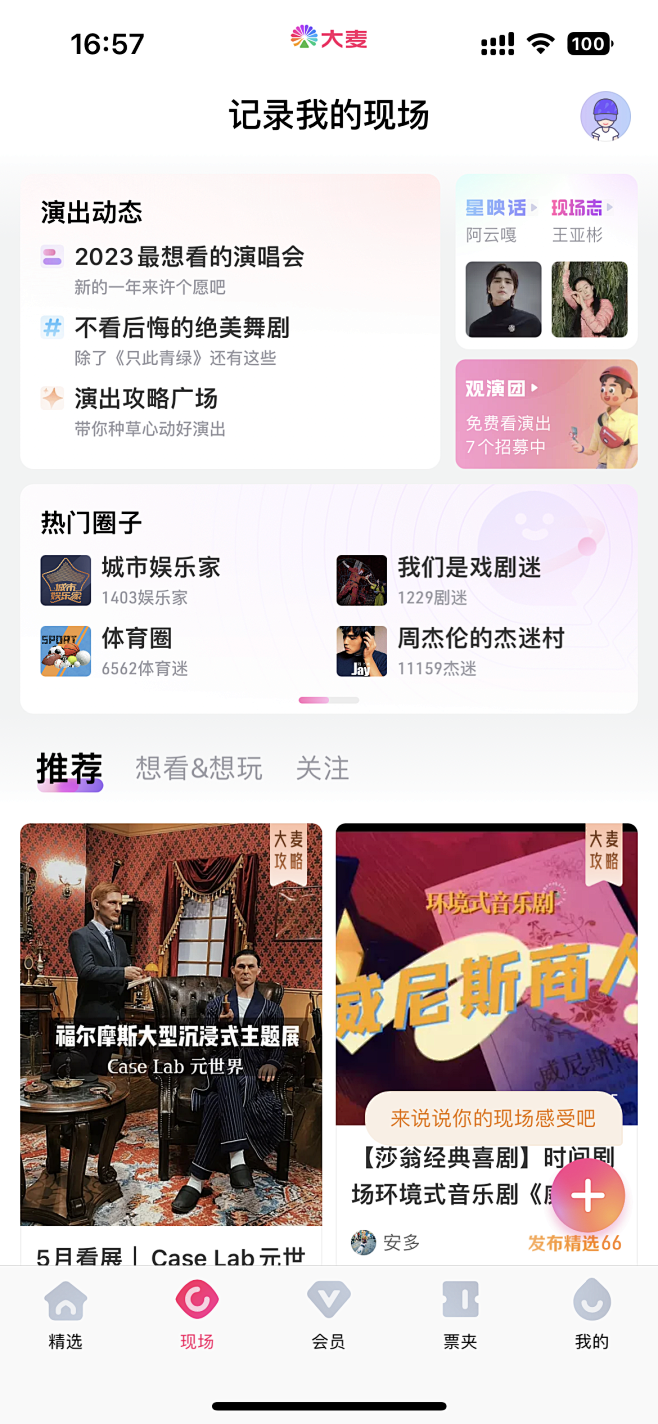Open the 观演团 free show banner

[x=546, y=414]
